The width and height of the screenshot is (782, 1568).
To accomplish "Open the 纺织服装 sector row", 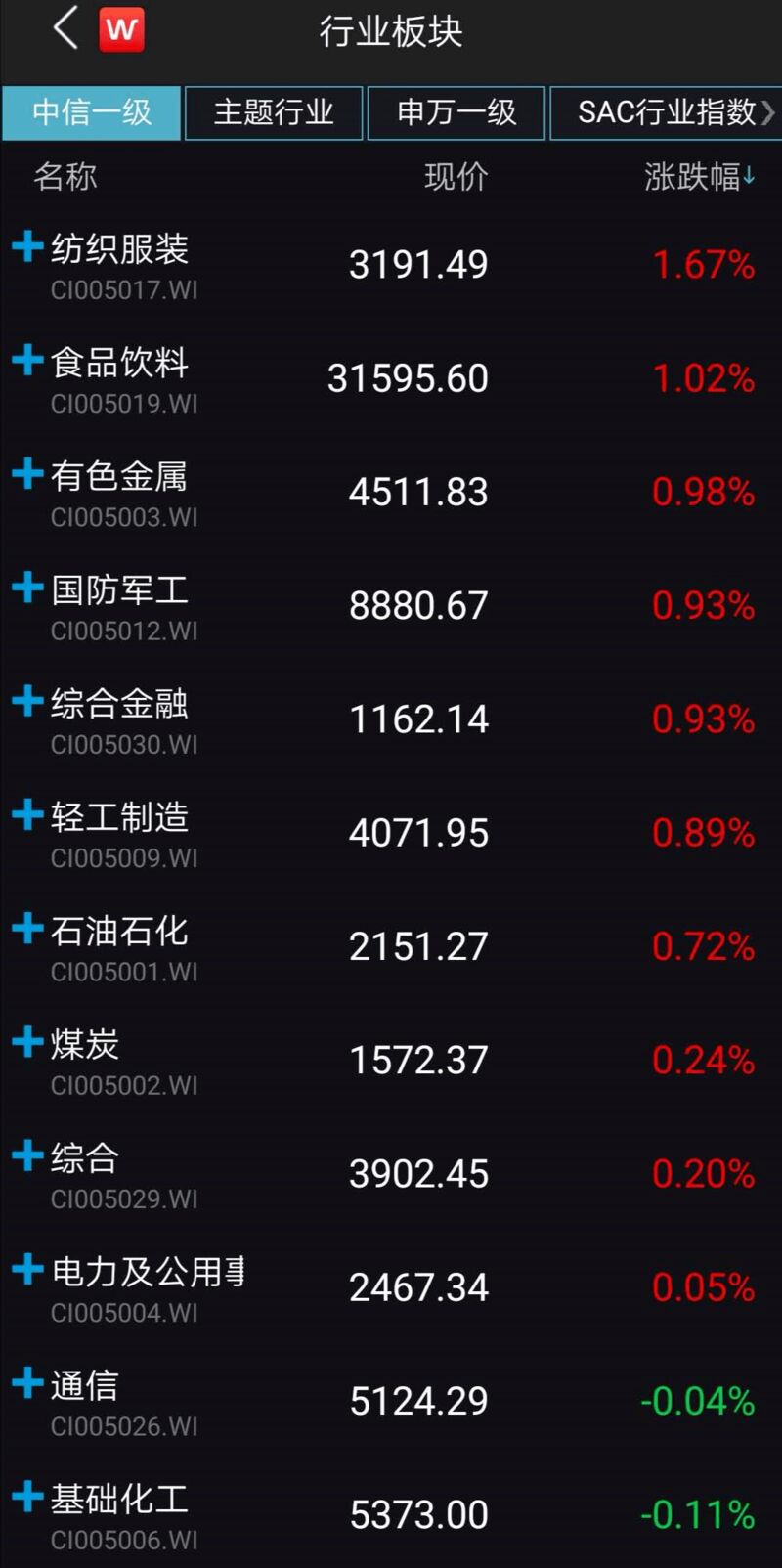I will coord(391,264).
